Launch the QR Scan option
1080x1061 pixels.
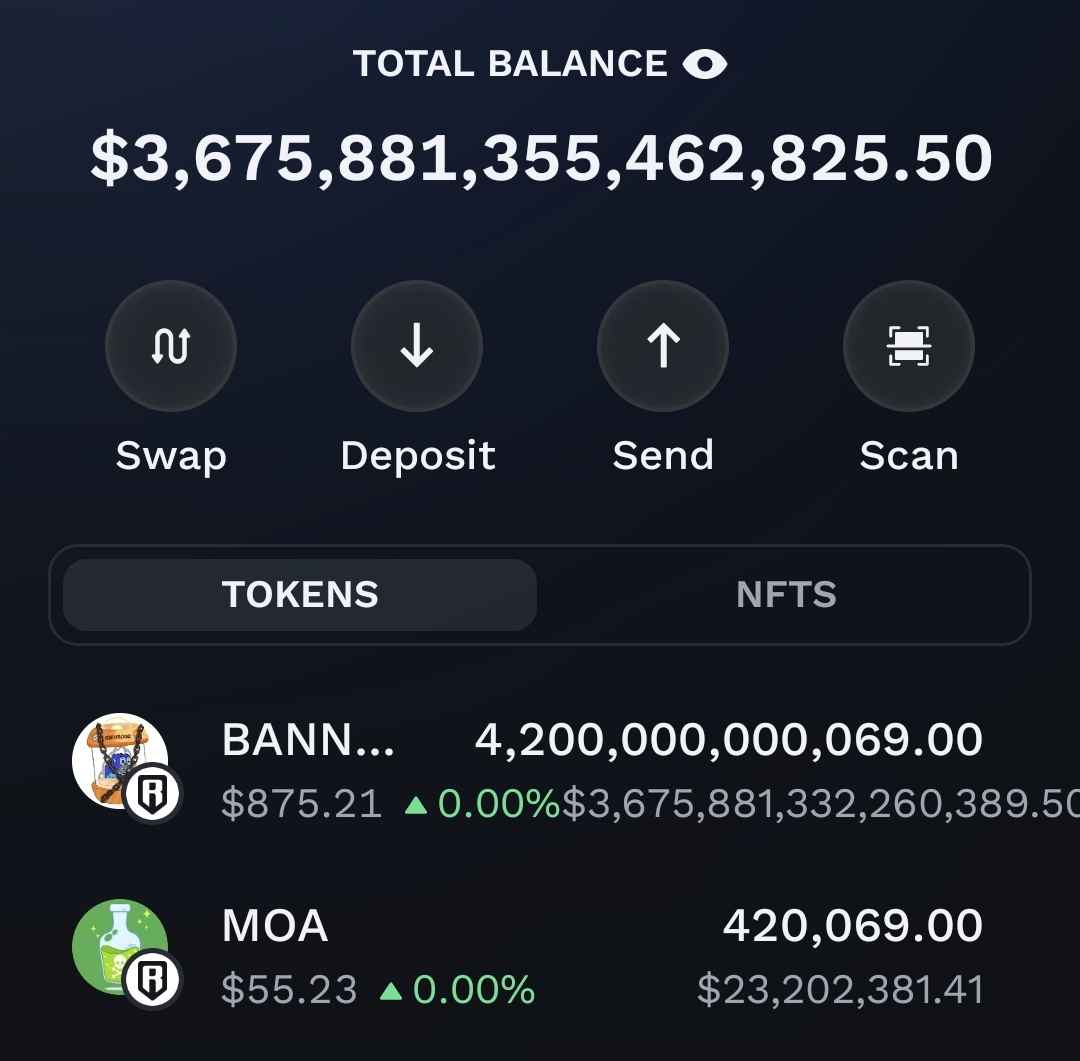point(908,347)
